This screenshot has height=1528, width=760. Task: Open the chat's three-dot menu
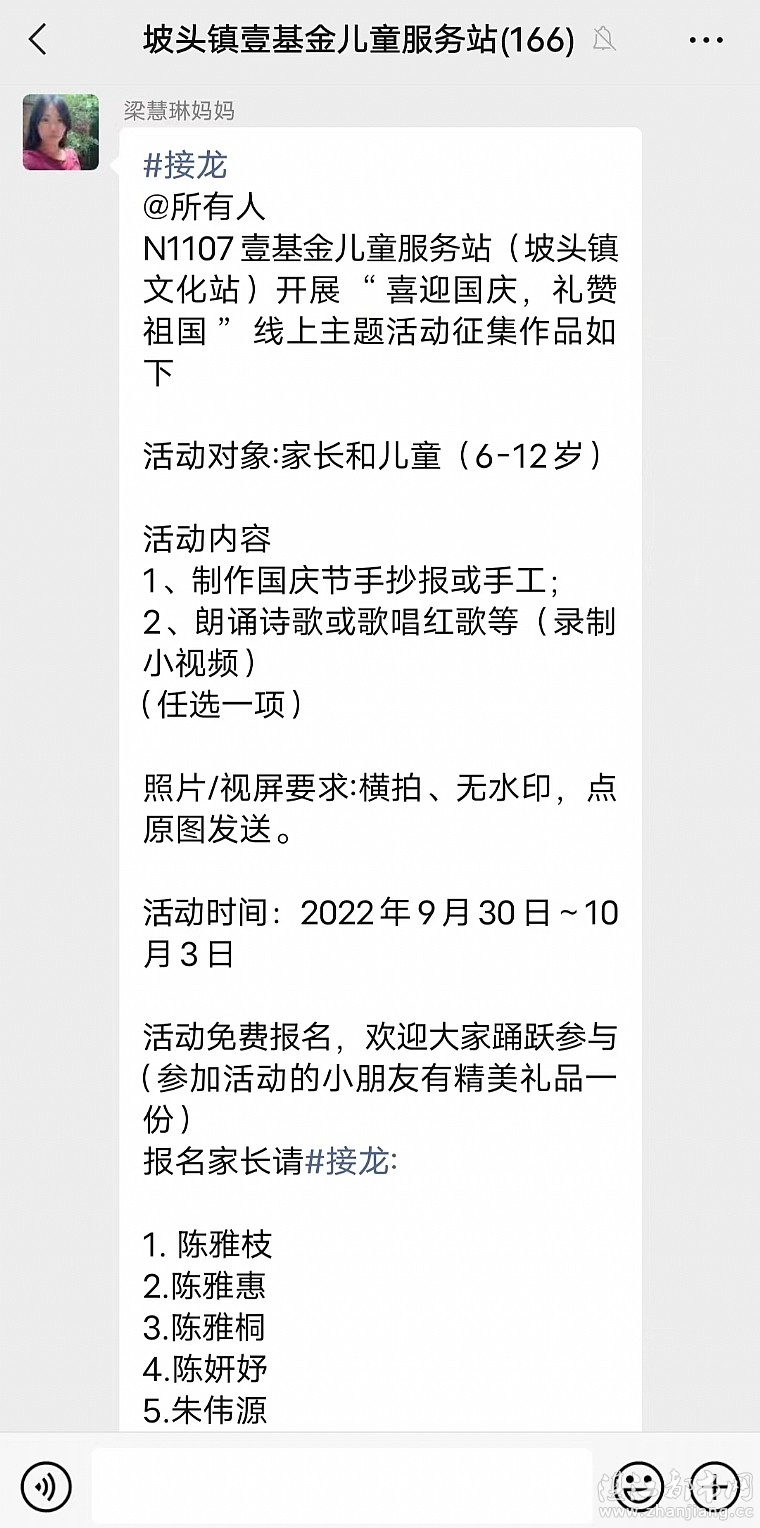(x=706, y=41)
